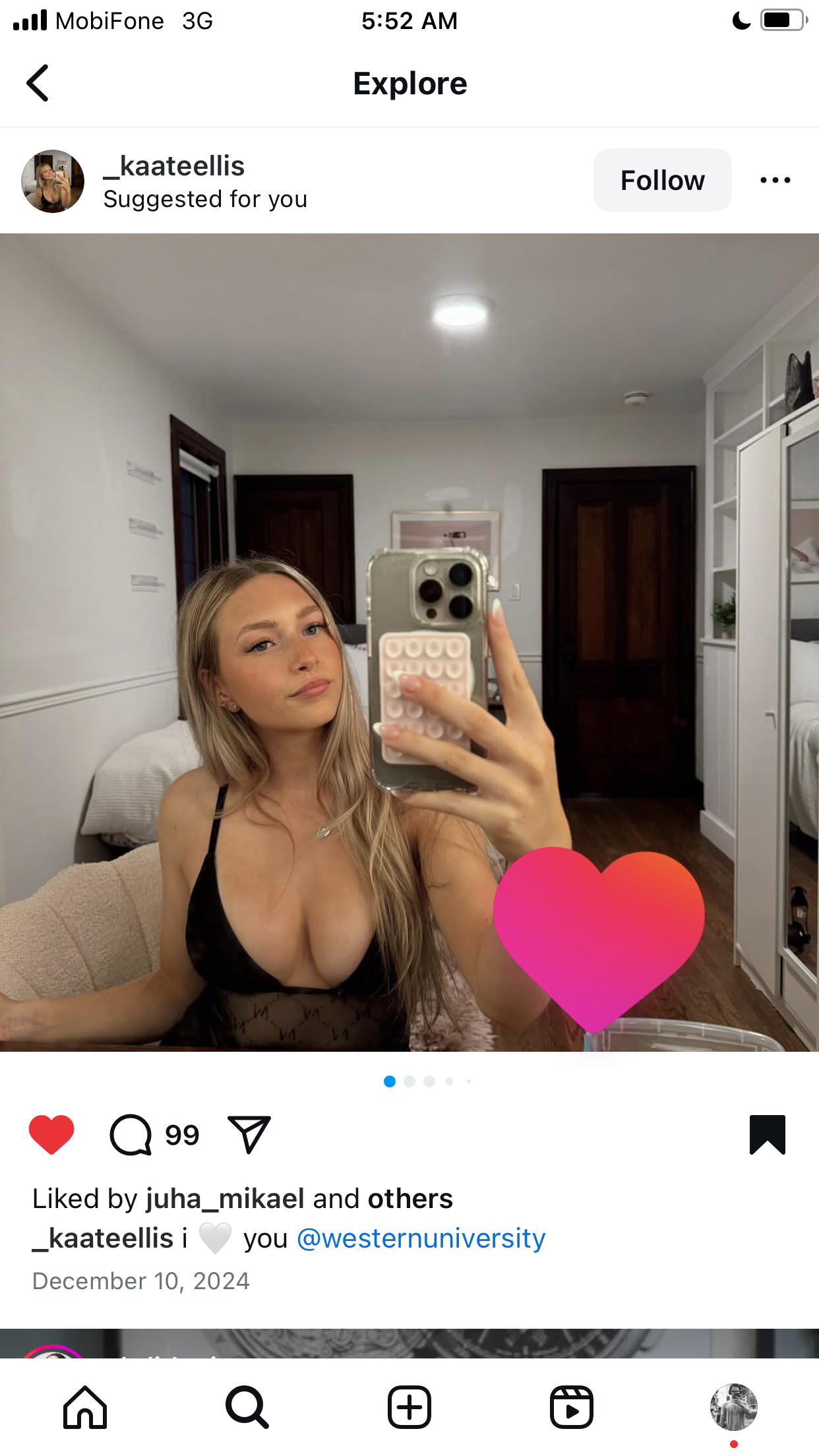The height and width of the screenshot is (1456, 819).
Task: Go back from the Explore screen
Action: pos(38,83)
